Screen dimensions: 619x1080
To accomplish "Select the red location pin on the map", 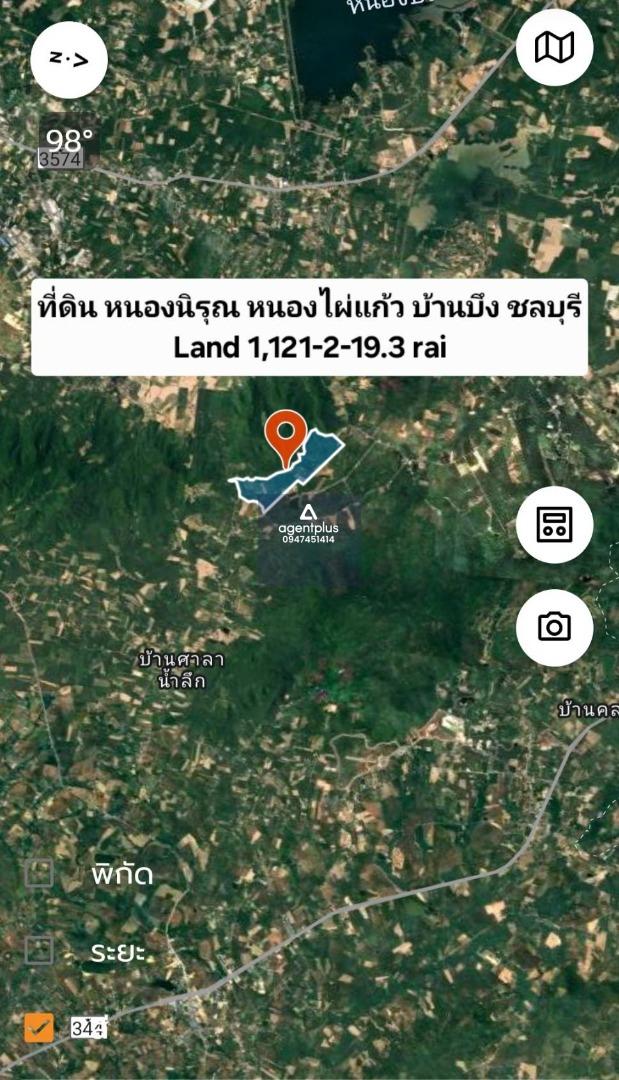I will pyautogui.click(x=286, y=435).
